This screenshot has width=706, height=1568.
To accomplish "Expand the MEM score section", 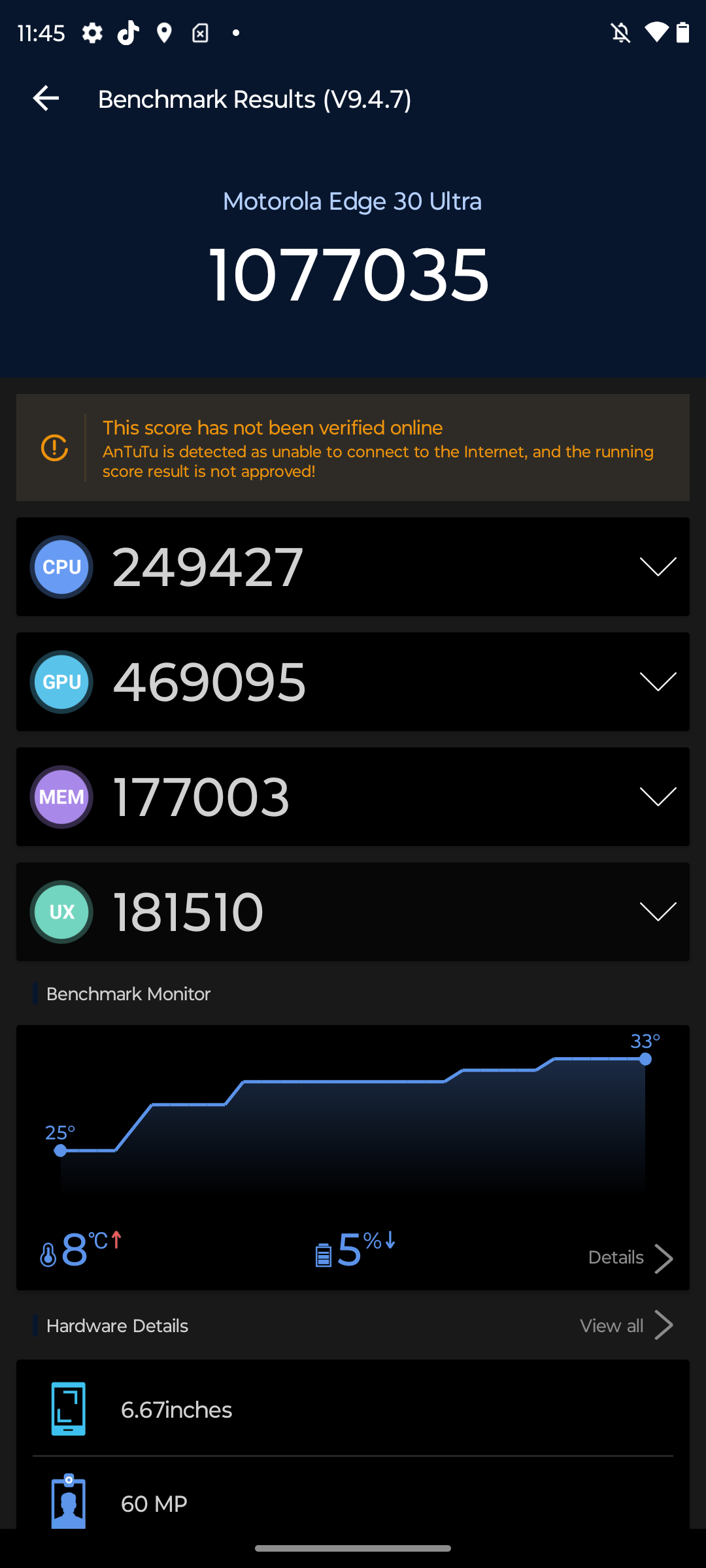I will (658, 796).
